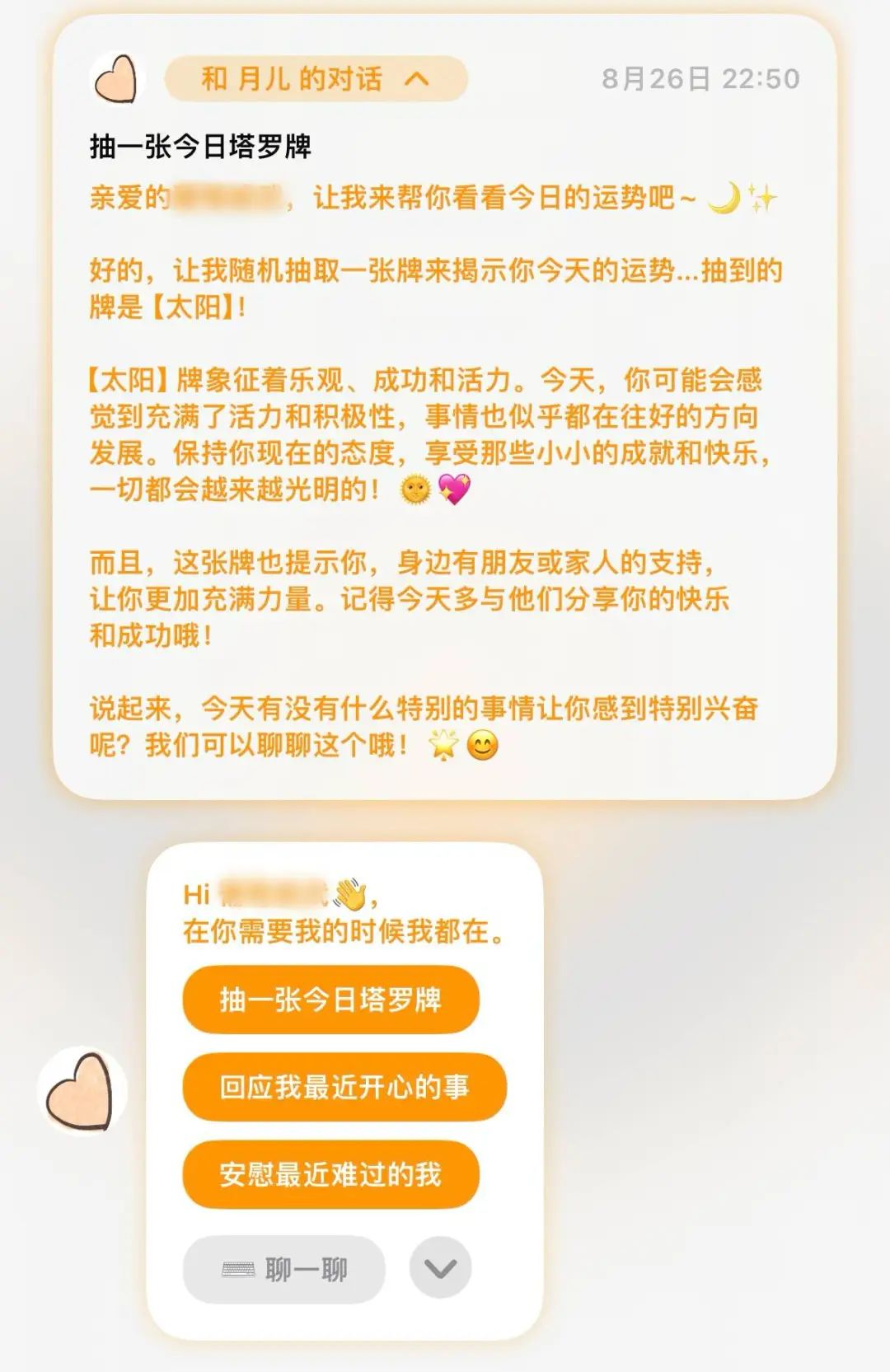The image size is (890, 1372).
Task: Collapse the 和月儿的对话 header
Action: (x=316, y=79)
